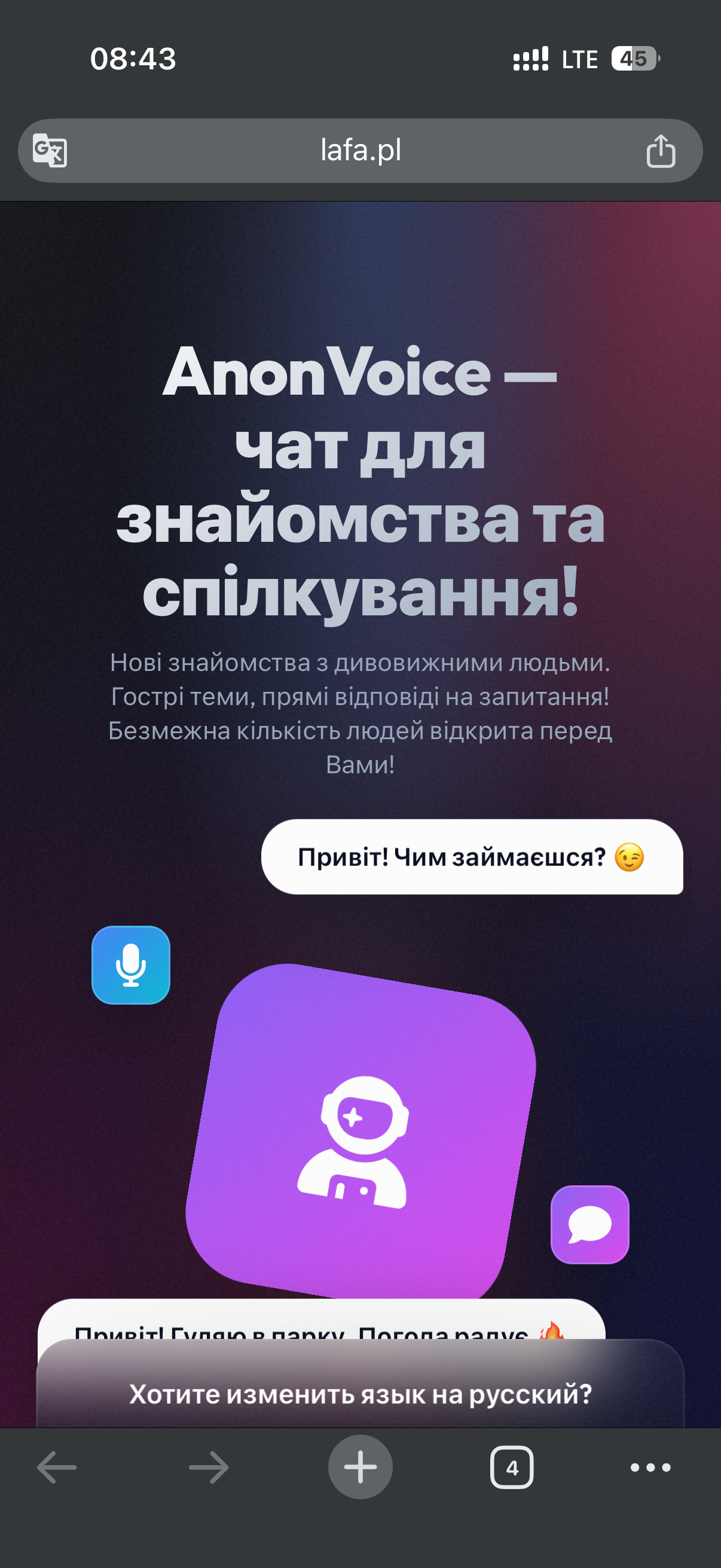
Task: Tap the translate page icon
Action: [50, 150]
